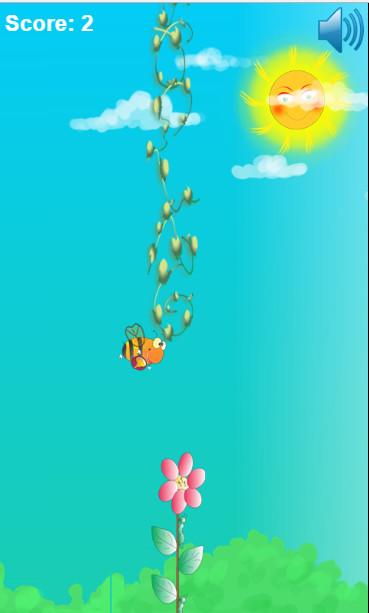The image size is (369, 613).
Task: Mute the game sound with the speaker icon
Action: click(x=341, y=29)
